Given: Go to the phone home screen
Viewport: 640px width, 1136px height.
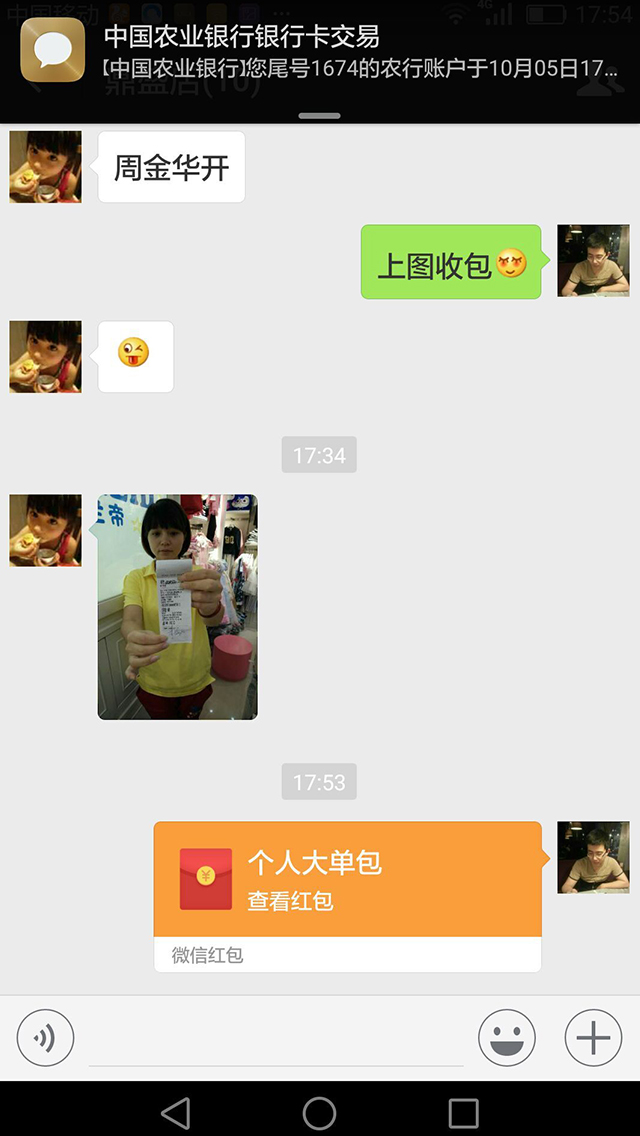Looking at the screenshot, I should click(320, 1112).
